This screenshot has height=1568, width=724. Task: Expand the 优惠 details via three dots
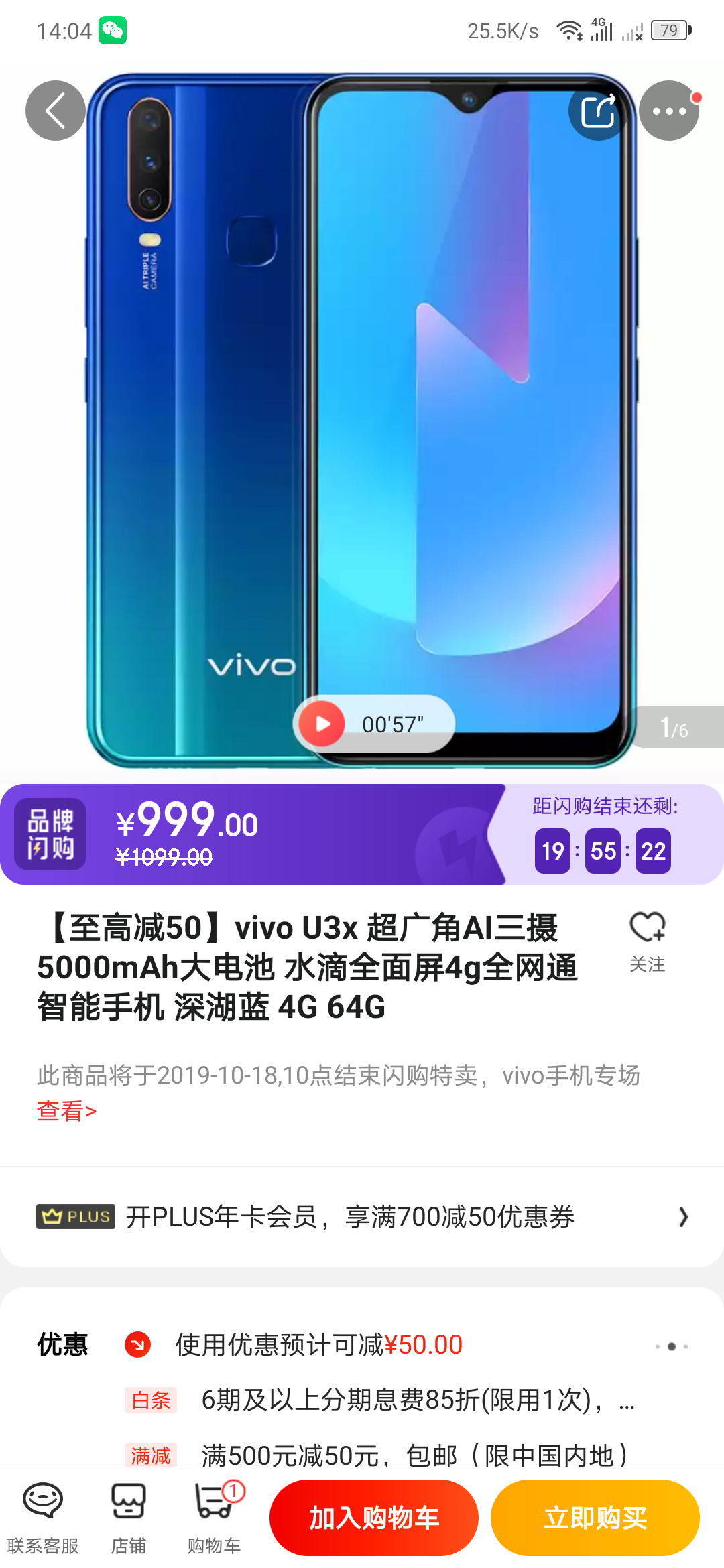pos(671,1346)
